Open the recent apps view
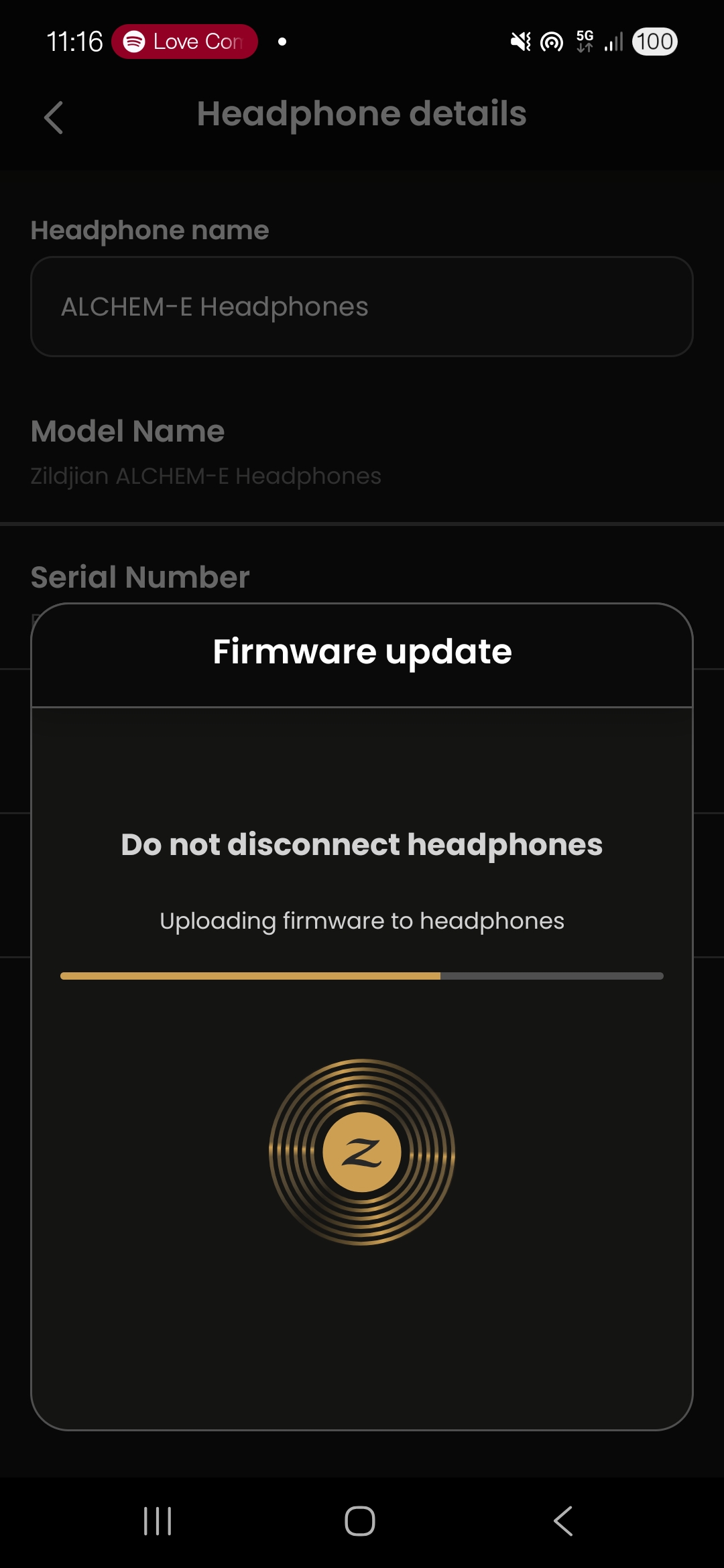This screenshot has width=724, height=1568. 158,1521
